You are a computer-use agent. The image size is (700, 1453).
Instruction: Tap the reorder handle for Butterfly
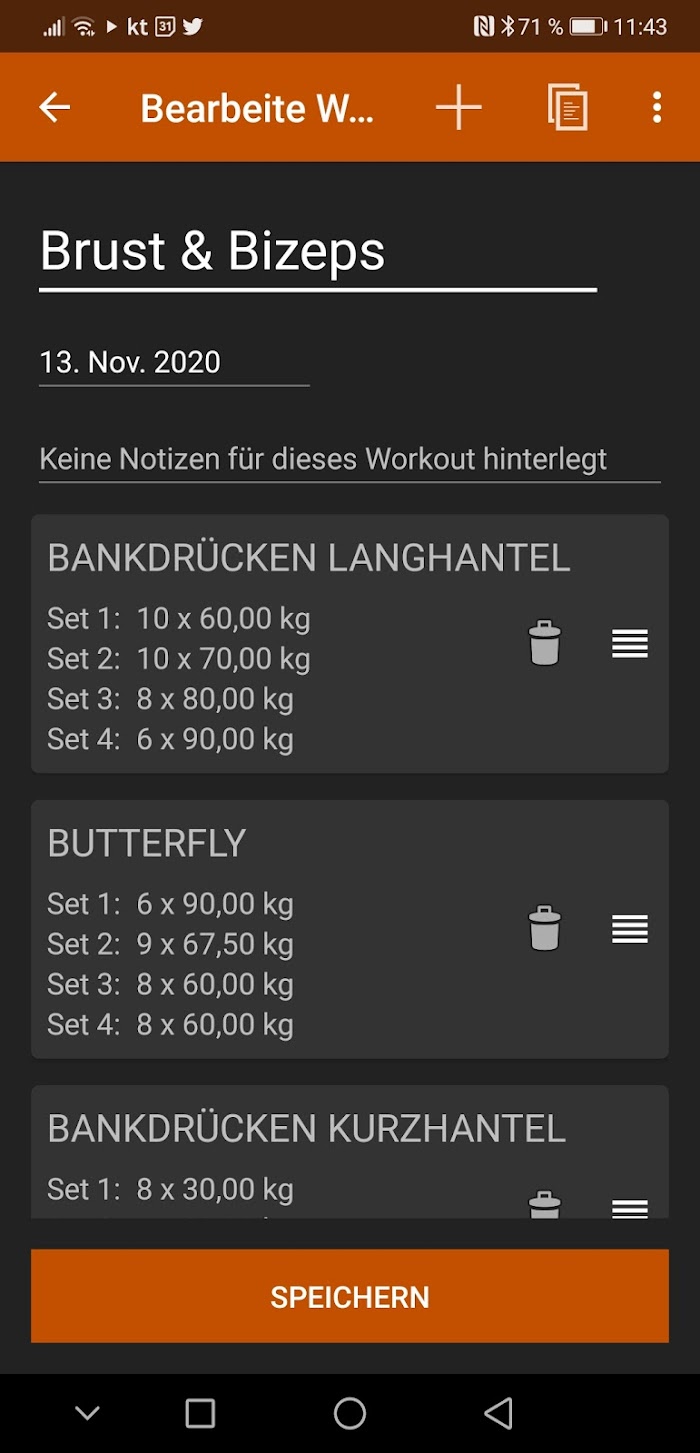pos(630,929)
